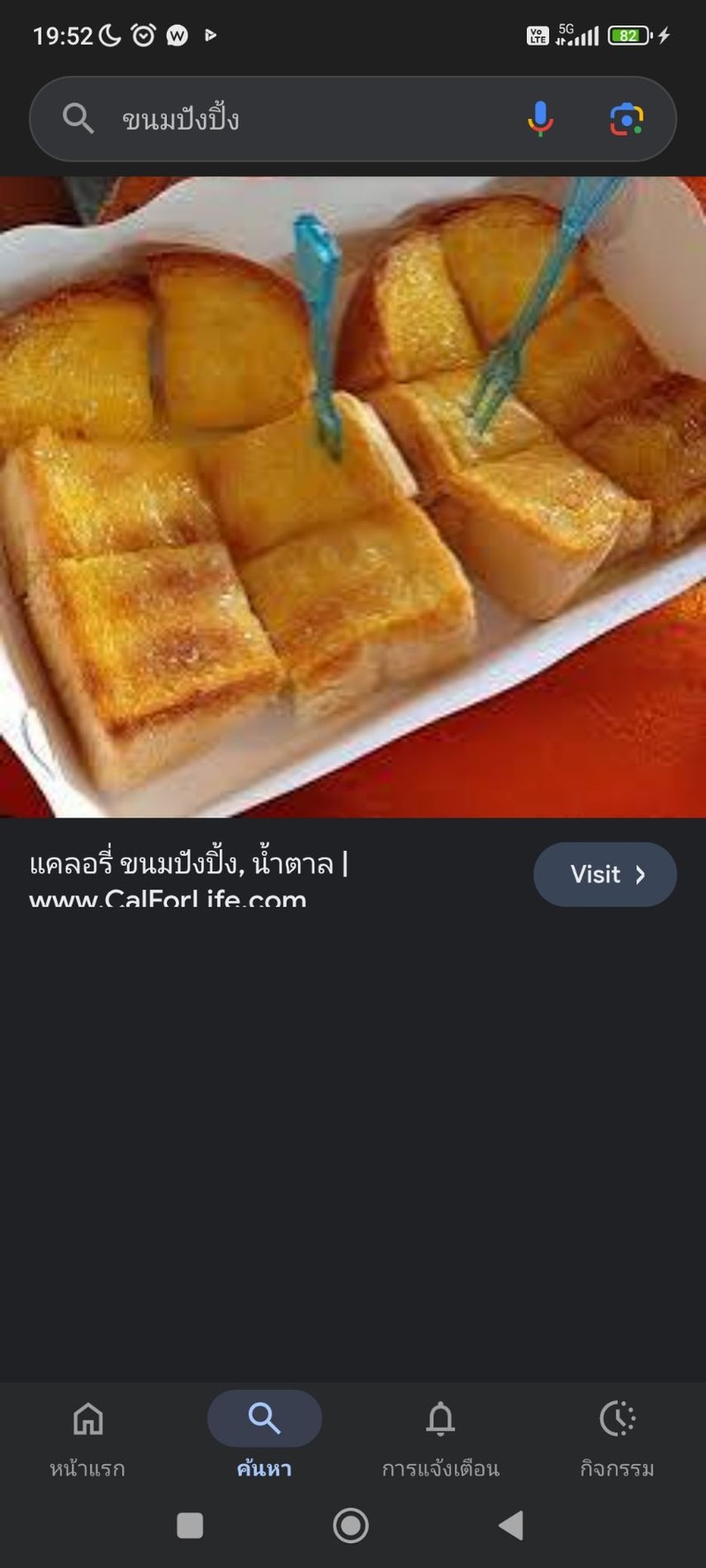Go back with the system back button
706x1568 pixels.
pos(511,1526)
